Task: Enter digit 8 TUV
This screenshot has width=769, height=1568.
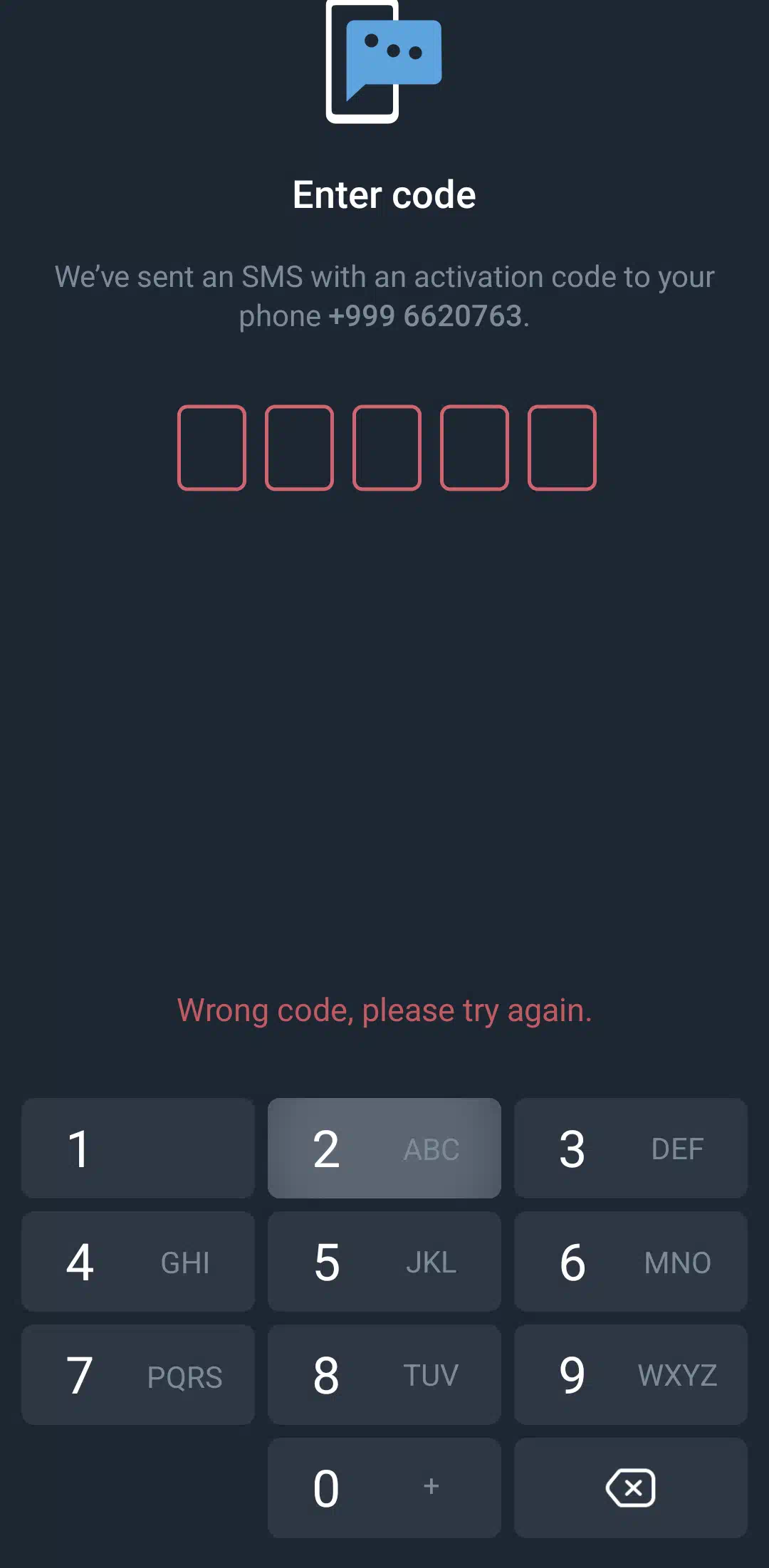Action: tap(384, 1375)
